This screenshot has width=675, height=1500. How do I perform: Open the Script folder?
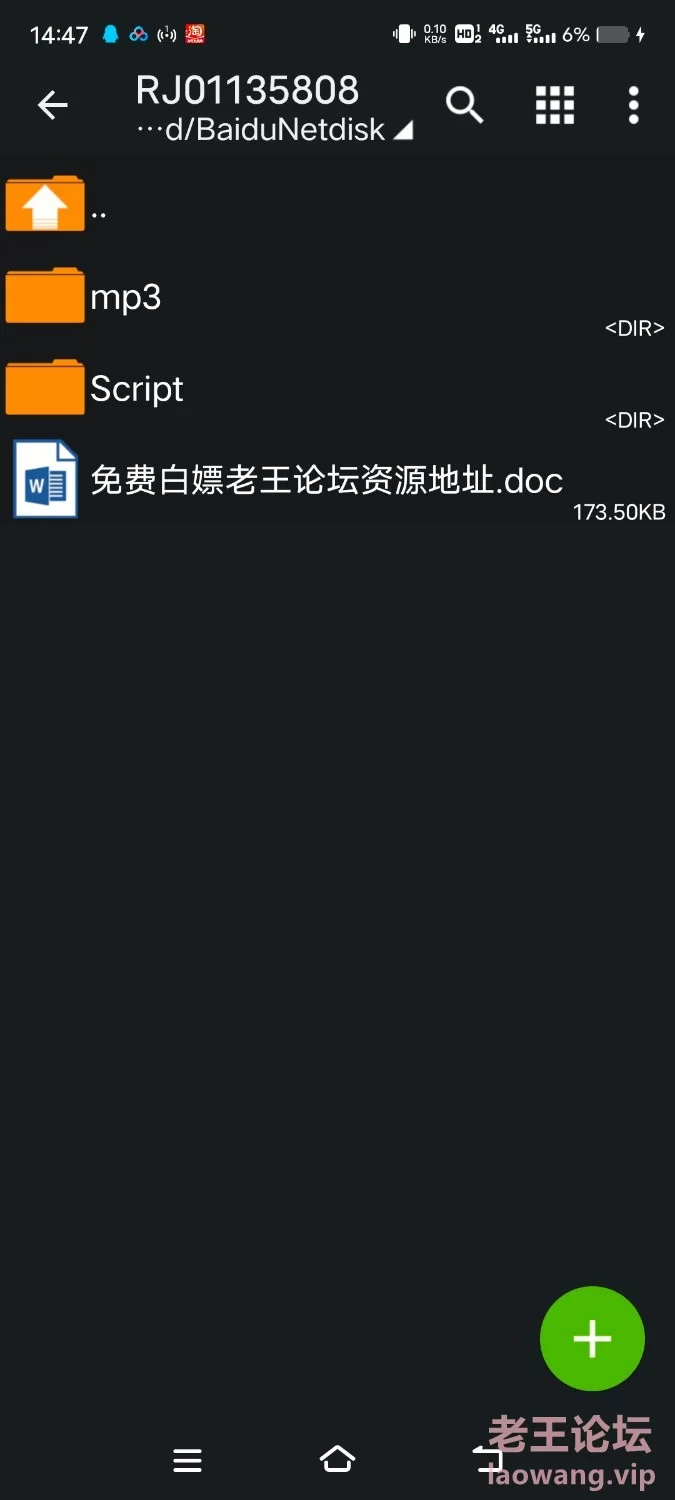[x=337, y=389]
